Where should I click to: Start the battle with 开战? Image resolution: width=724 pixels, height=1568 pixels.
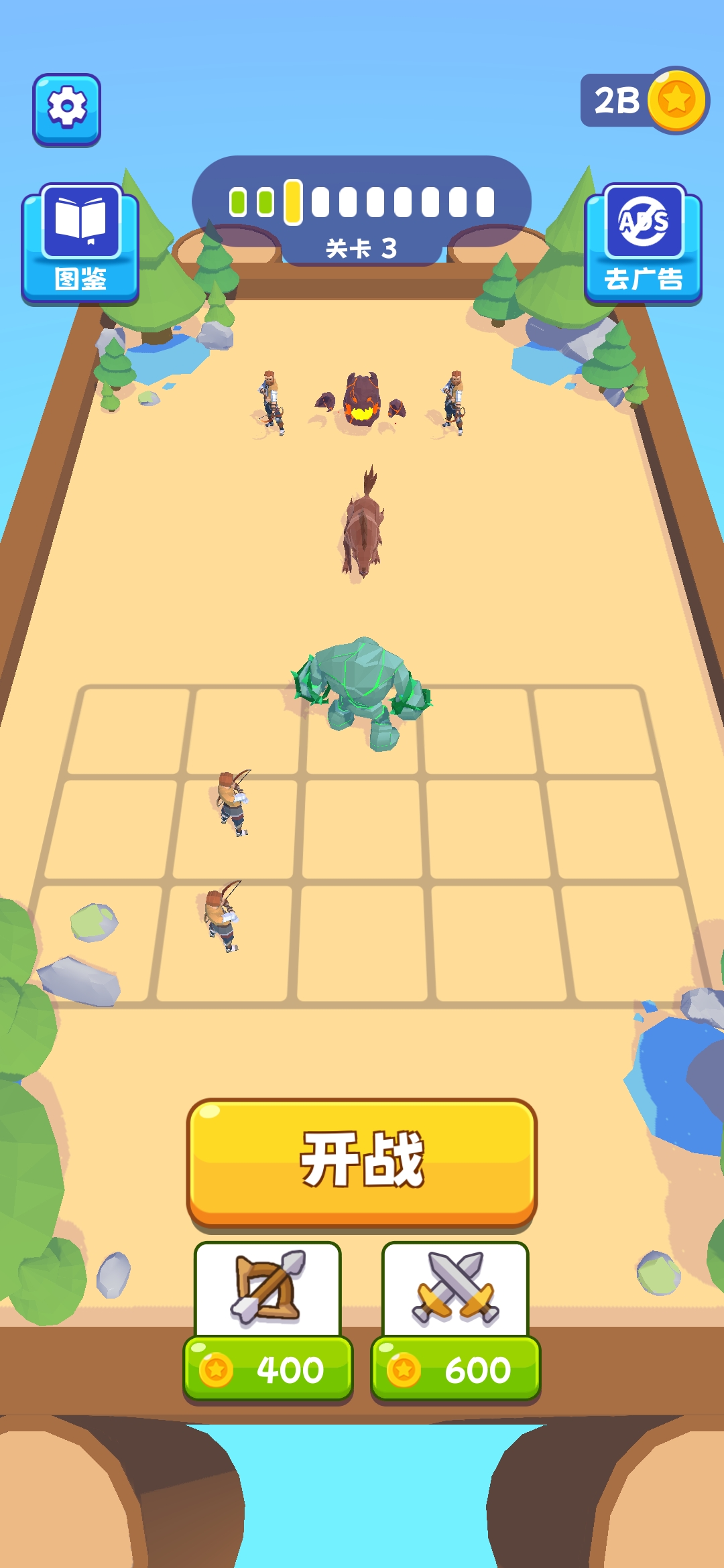point(361,1162)
